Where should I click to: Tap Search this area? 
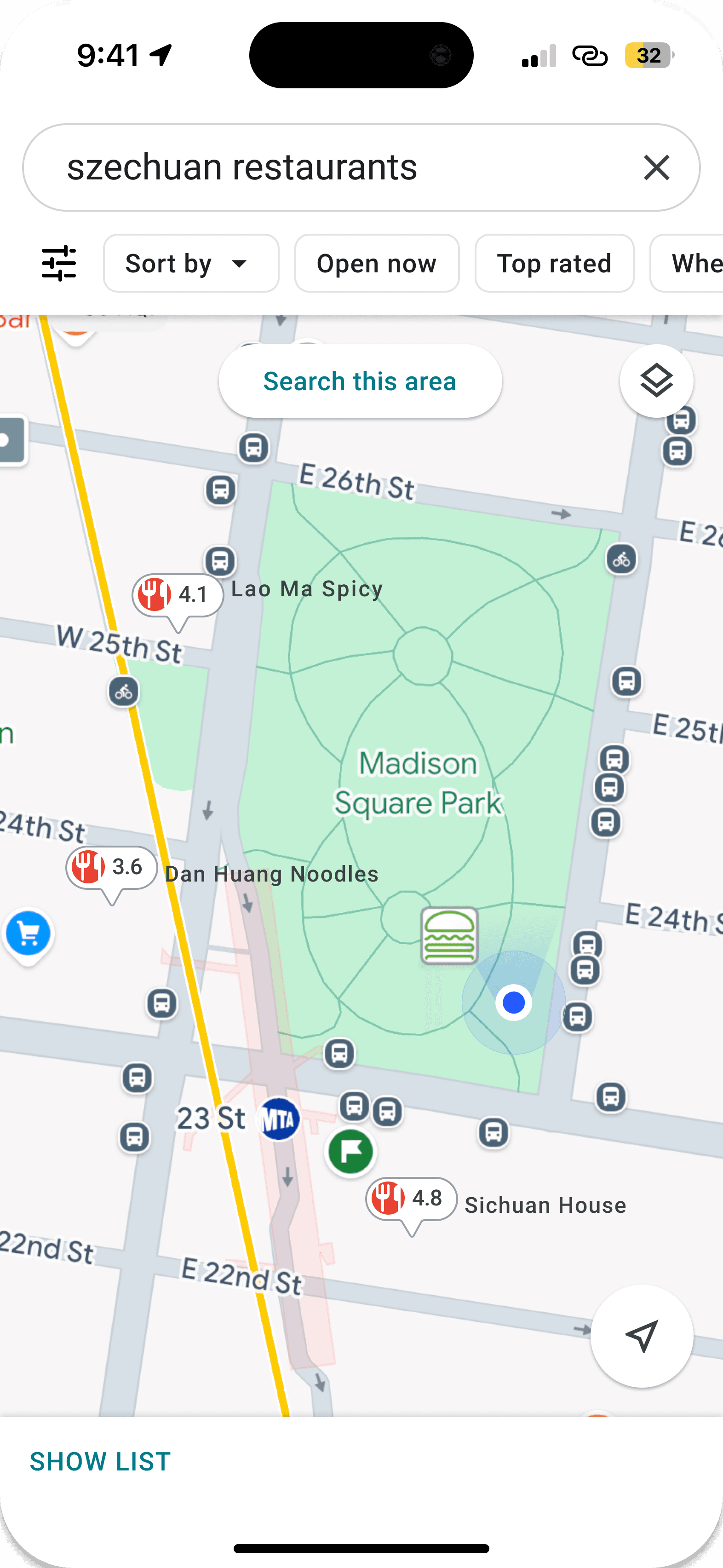point(360,382)
